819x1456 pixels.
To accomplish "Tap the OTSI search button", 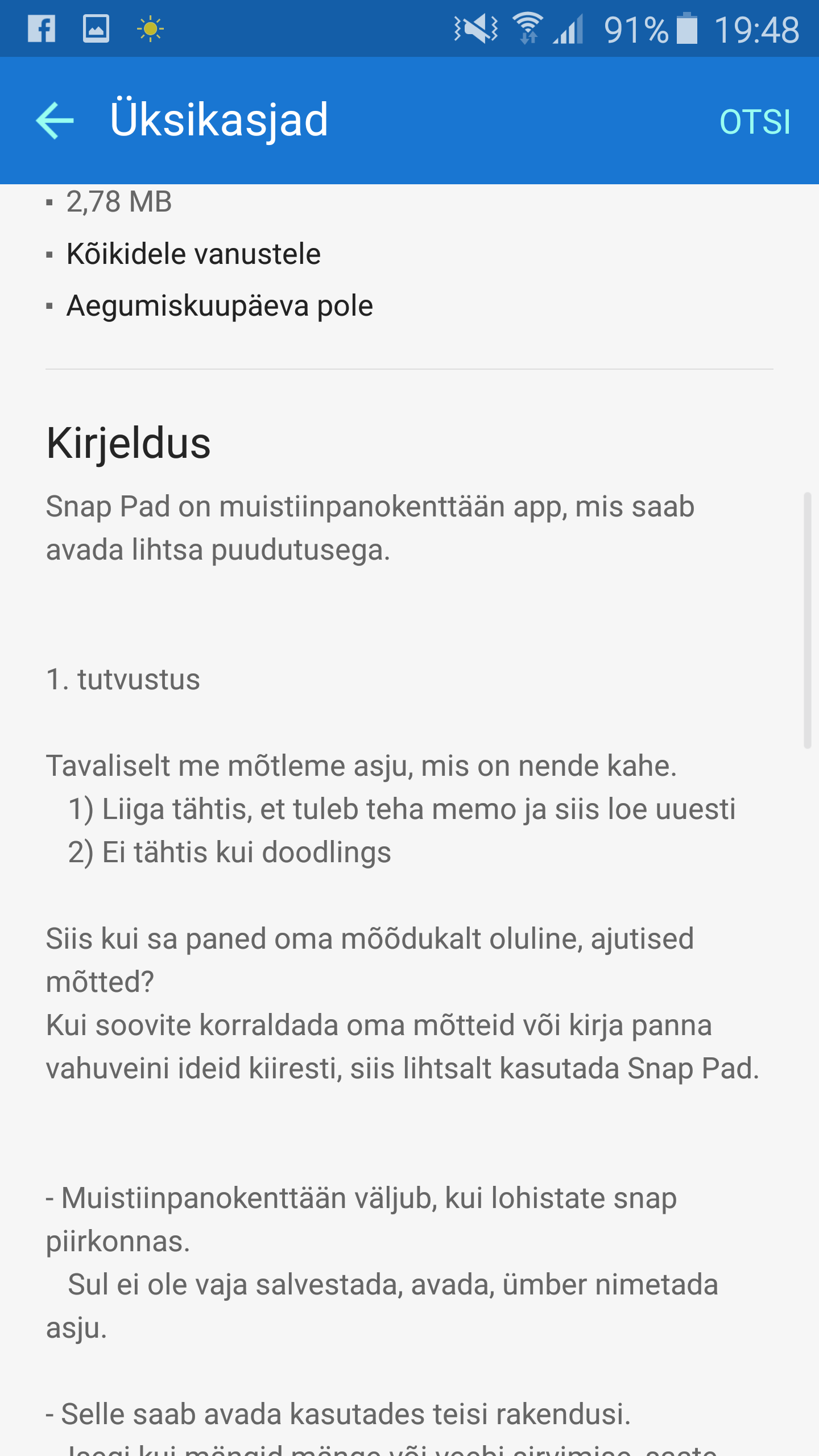I will click(755, 122).
